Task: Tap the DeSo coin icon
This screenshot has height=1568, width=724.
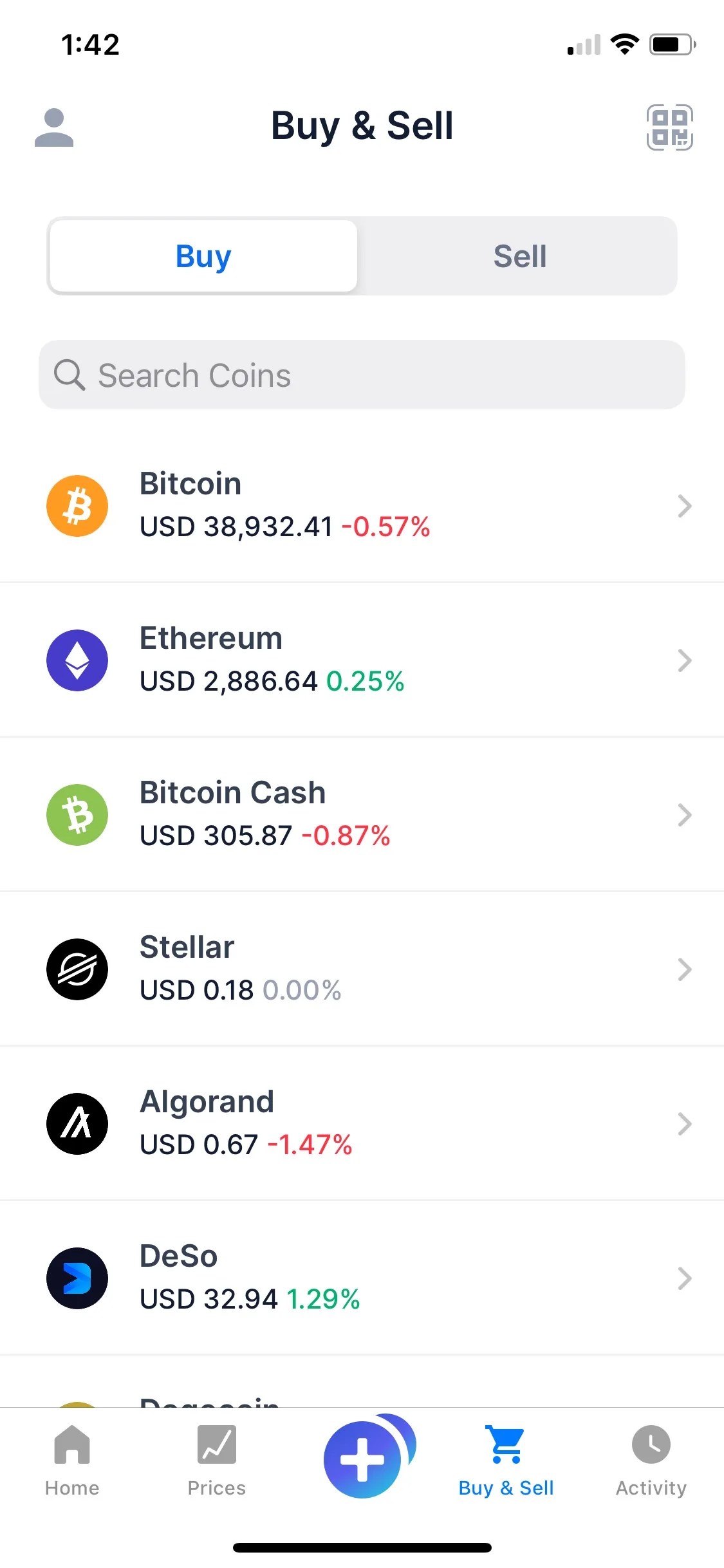Action: [x=77, y=1278]
